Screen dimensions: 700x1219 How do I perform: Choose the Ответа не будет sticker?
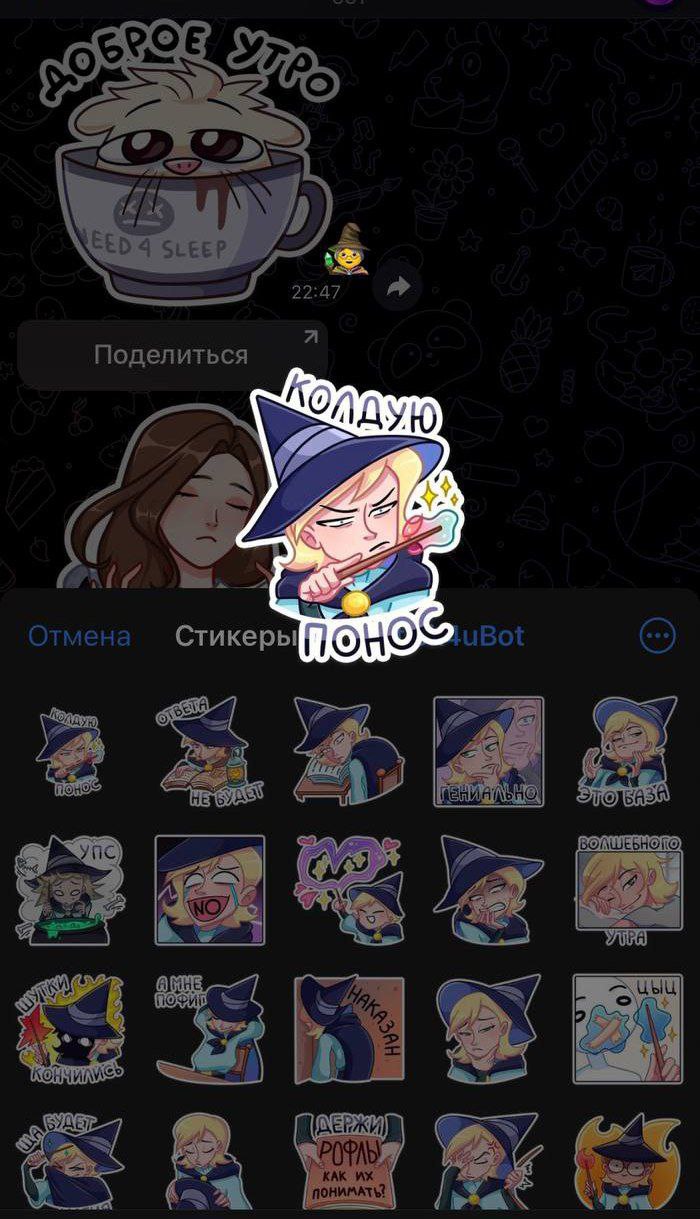[x=210, y=751]
